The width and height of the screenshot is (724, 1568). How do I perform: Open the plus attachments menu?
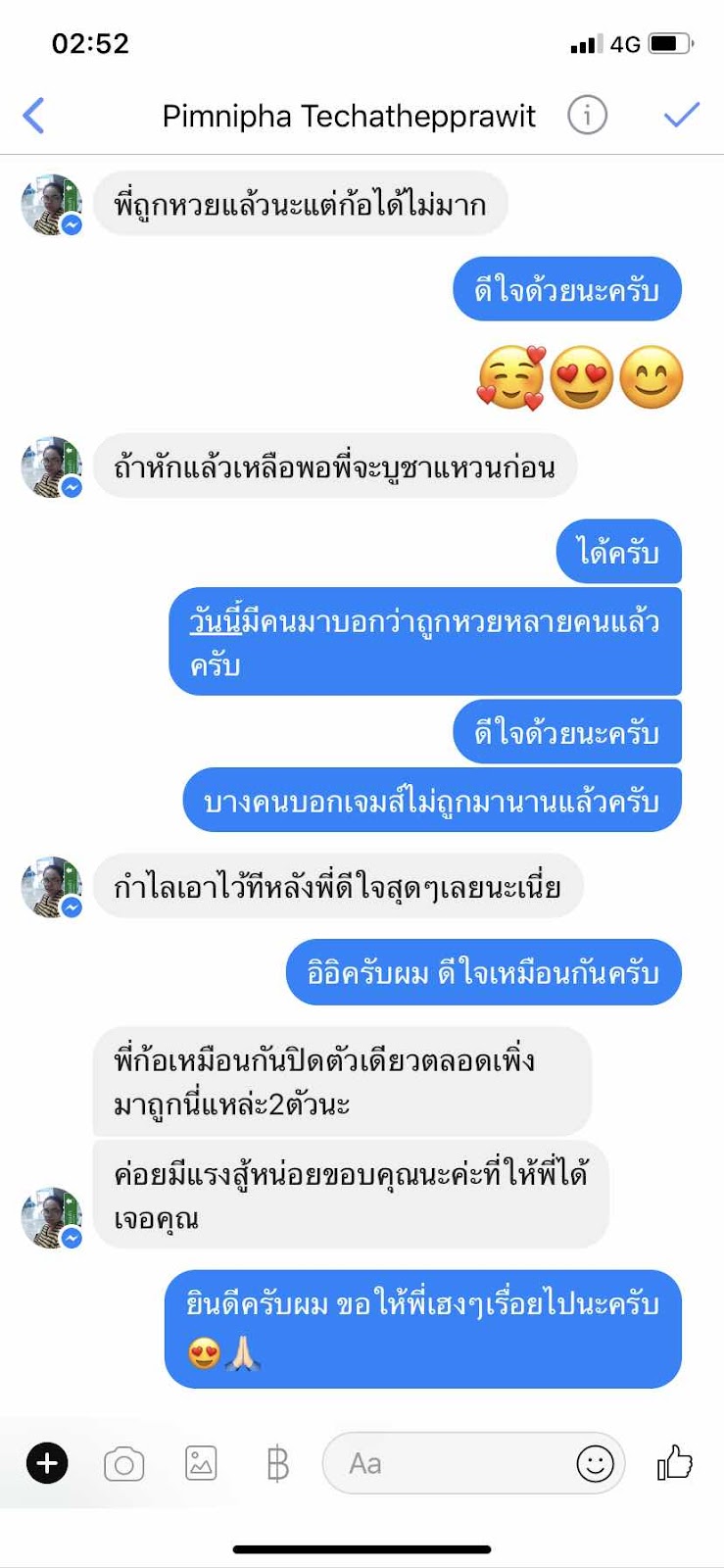[x=47, y=1463]
